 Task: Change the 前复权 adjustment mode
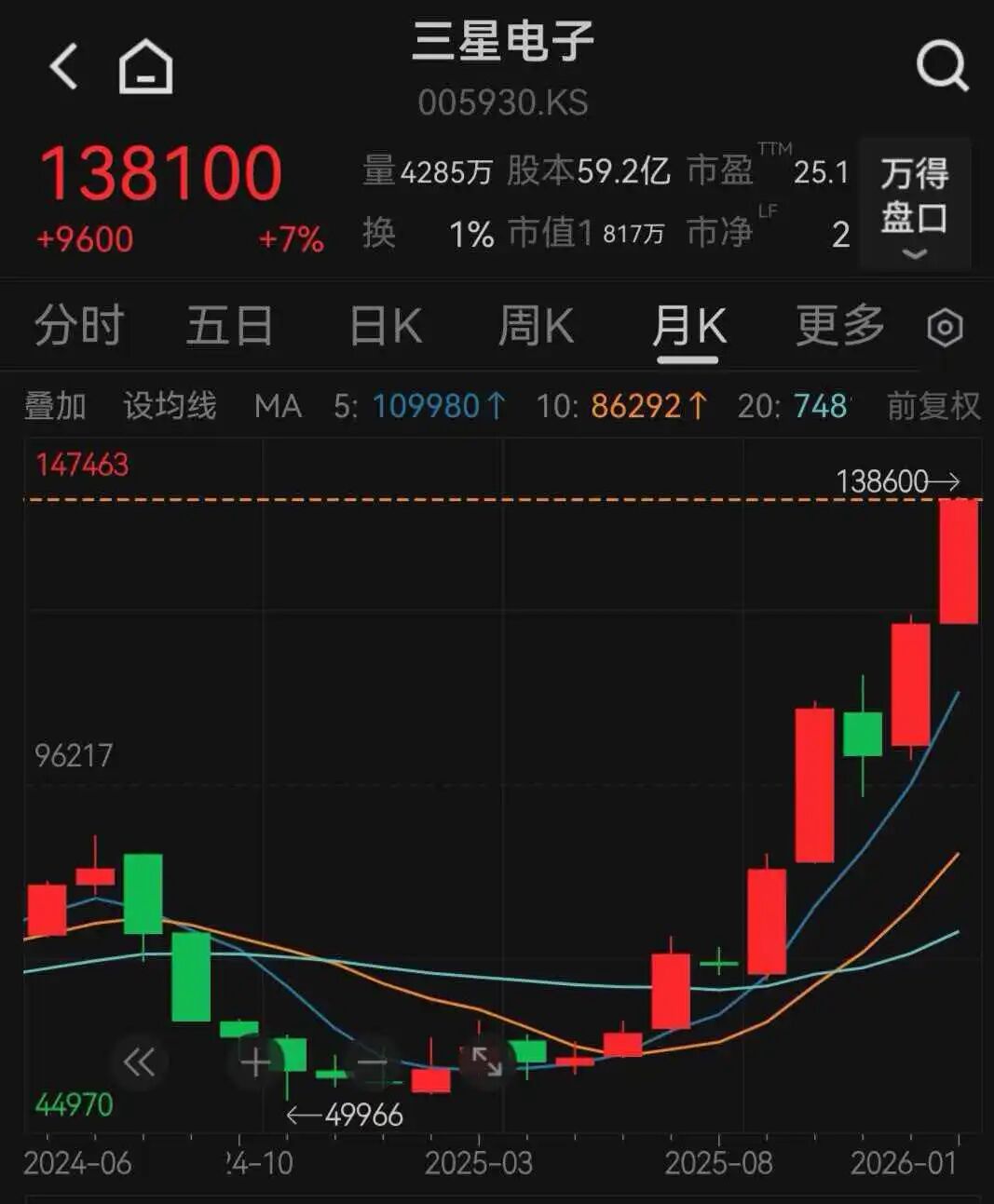933,406
